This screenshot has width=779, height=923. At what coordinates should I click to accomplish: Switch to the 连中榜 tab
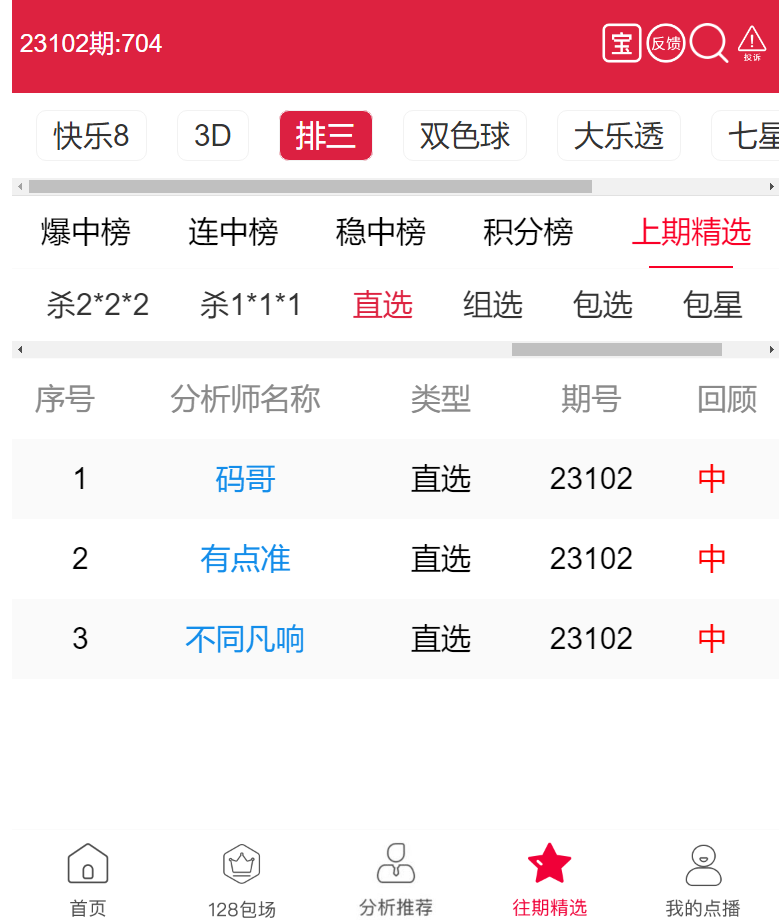(x=232, y=232)
